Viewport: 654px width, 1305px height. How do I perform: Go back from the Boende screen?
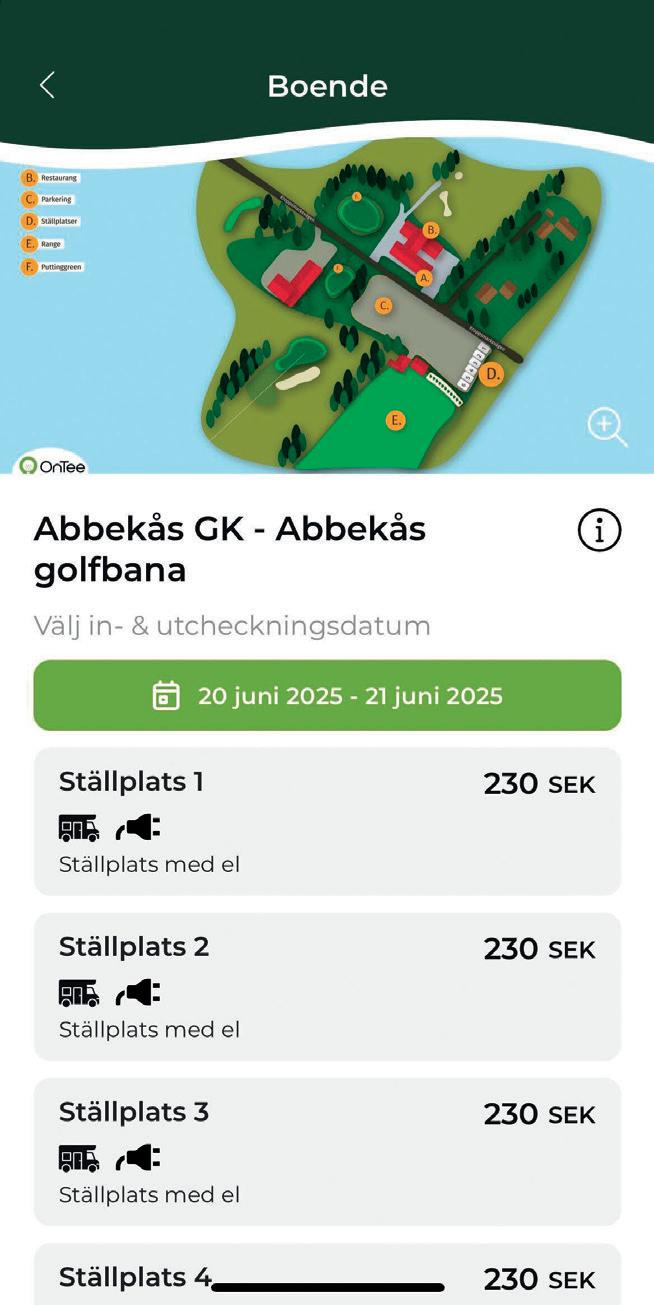[47, 86]
